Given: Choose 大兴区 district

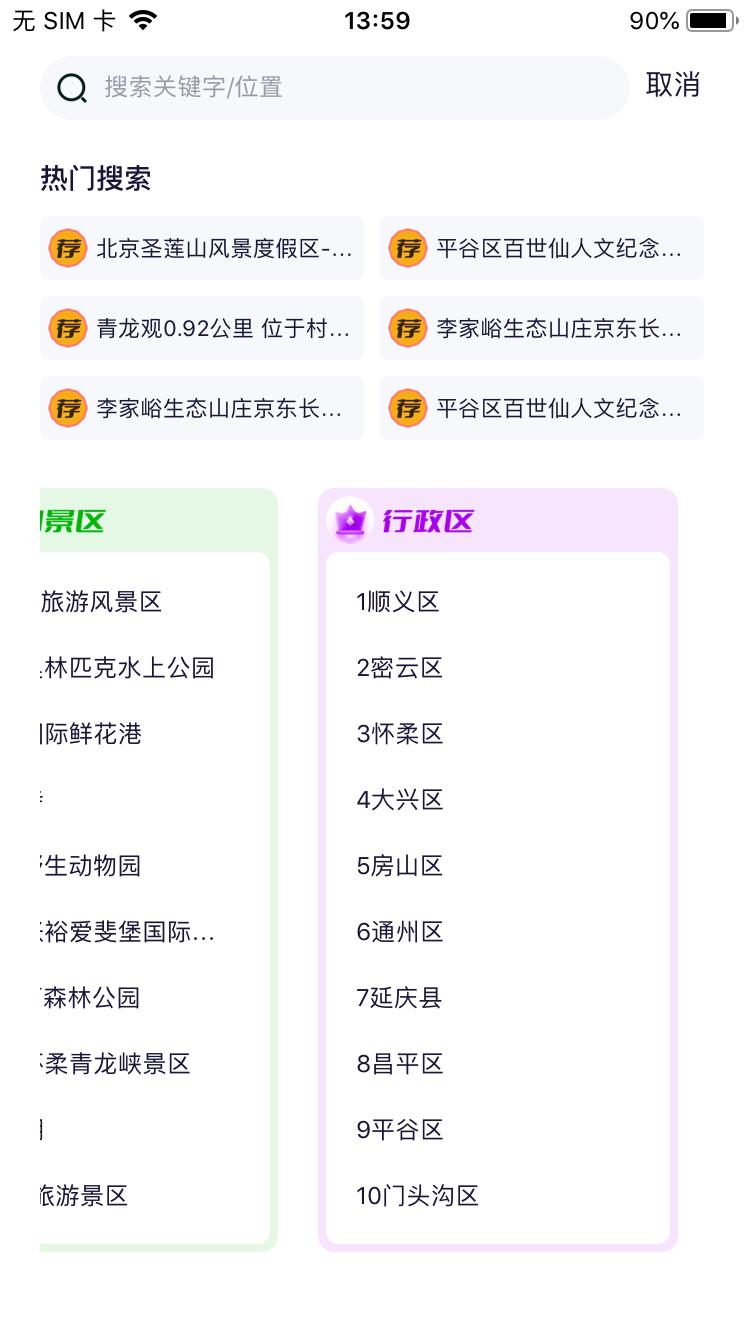Looking at the screenshot, I should click(399, 800).
